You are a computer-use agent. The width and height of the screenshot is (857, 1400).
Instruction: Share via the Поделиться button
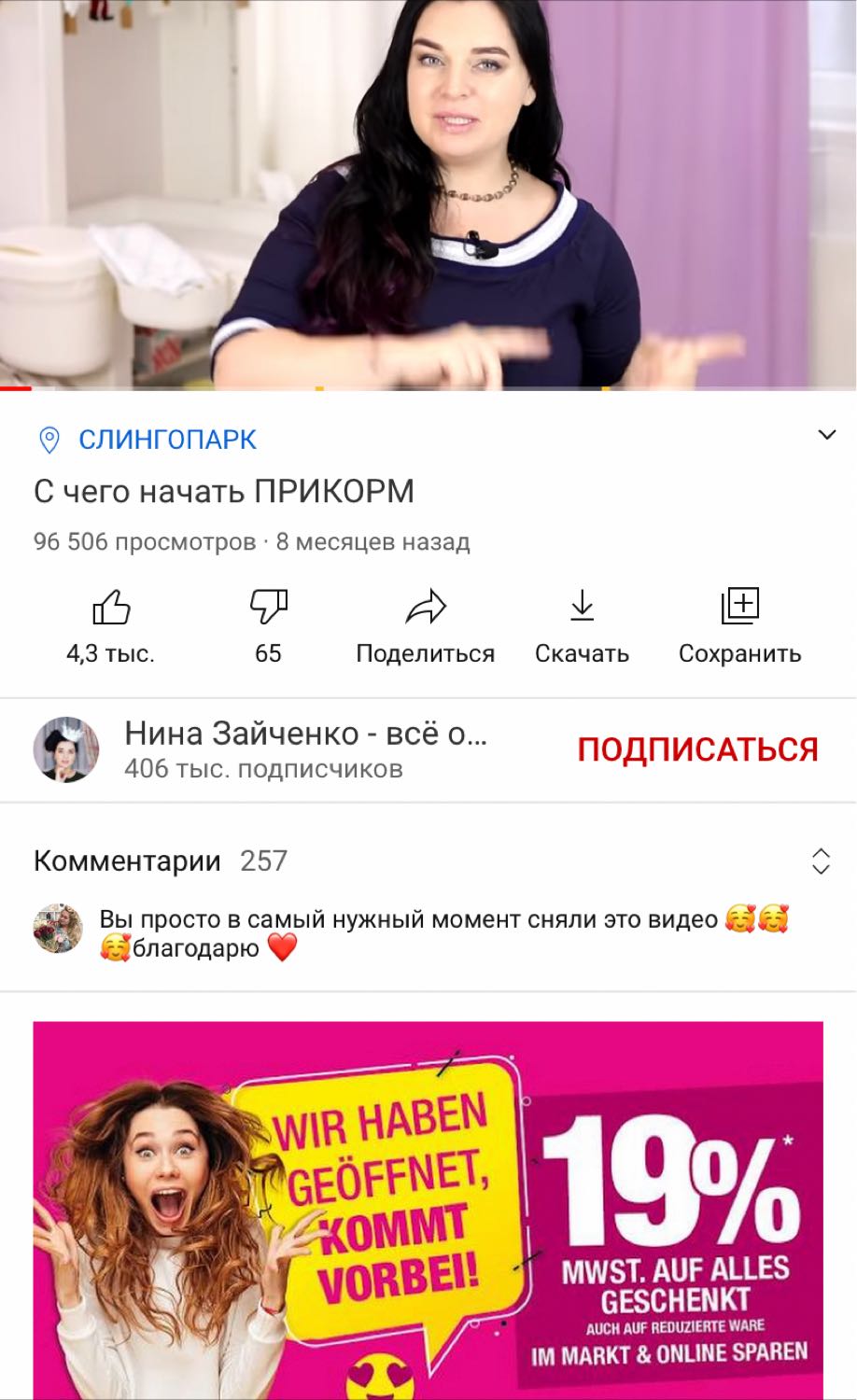[426, 625]
